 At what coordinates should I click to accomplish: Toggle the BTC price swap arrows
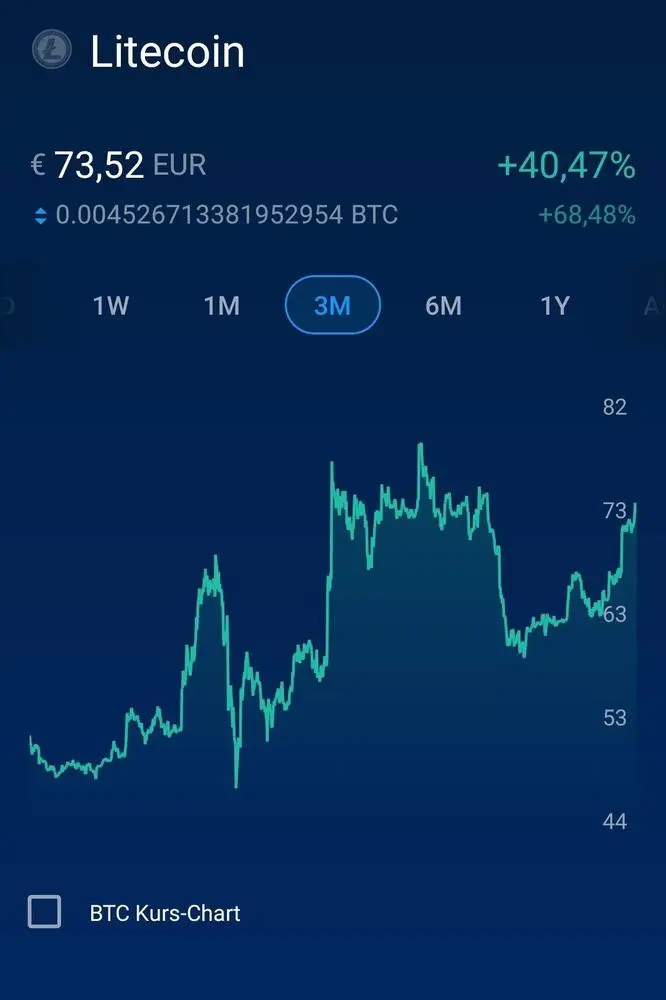(40, 215)
